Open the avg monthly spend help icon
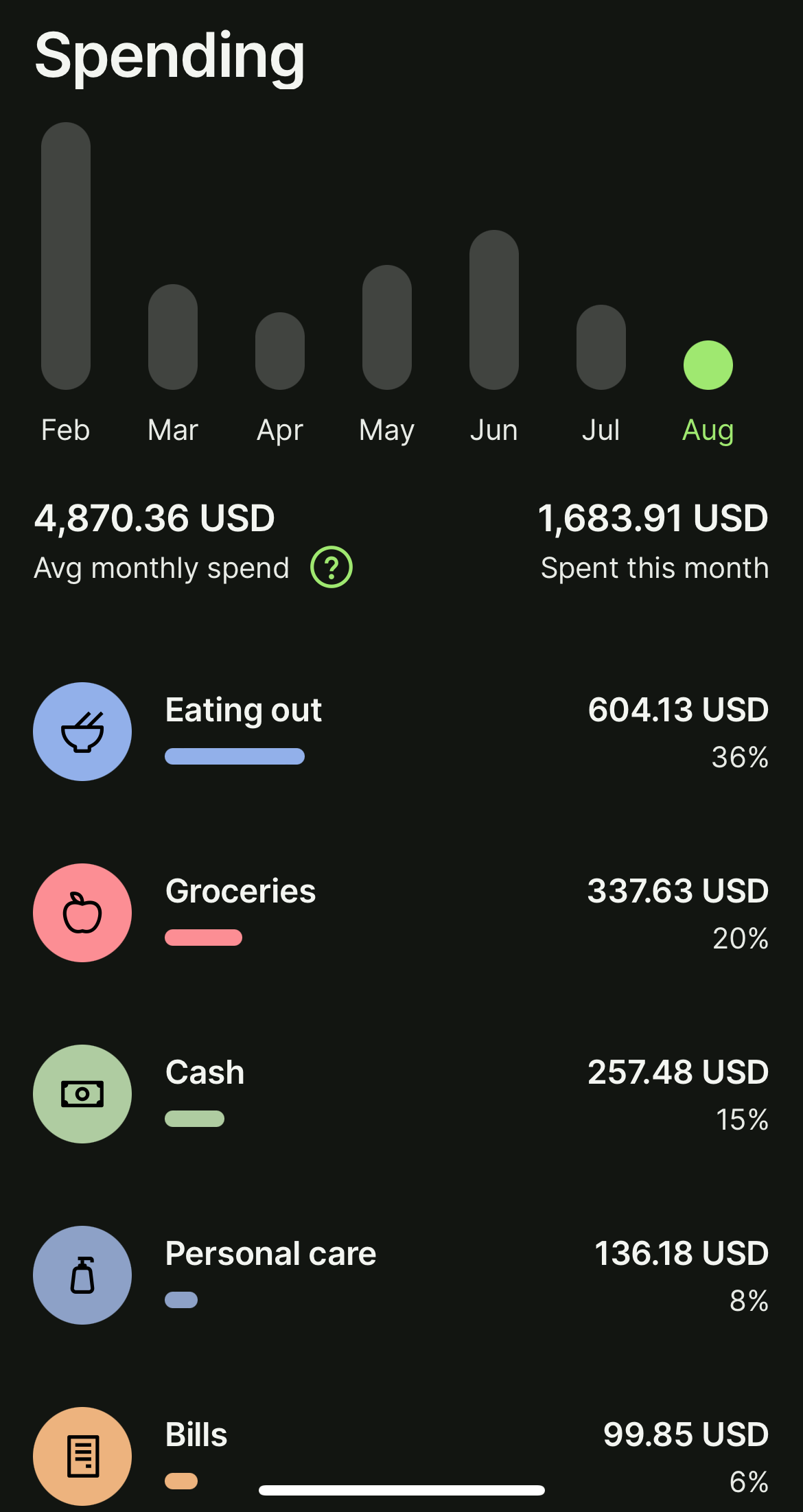Image resolution: width=803 pixels, height=1512 pixels. click(331, 567)
